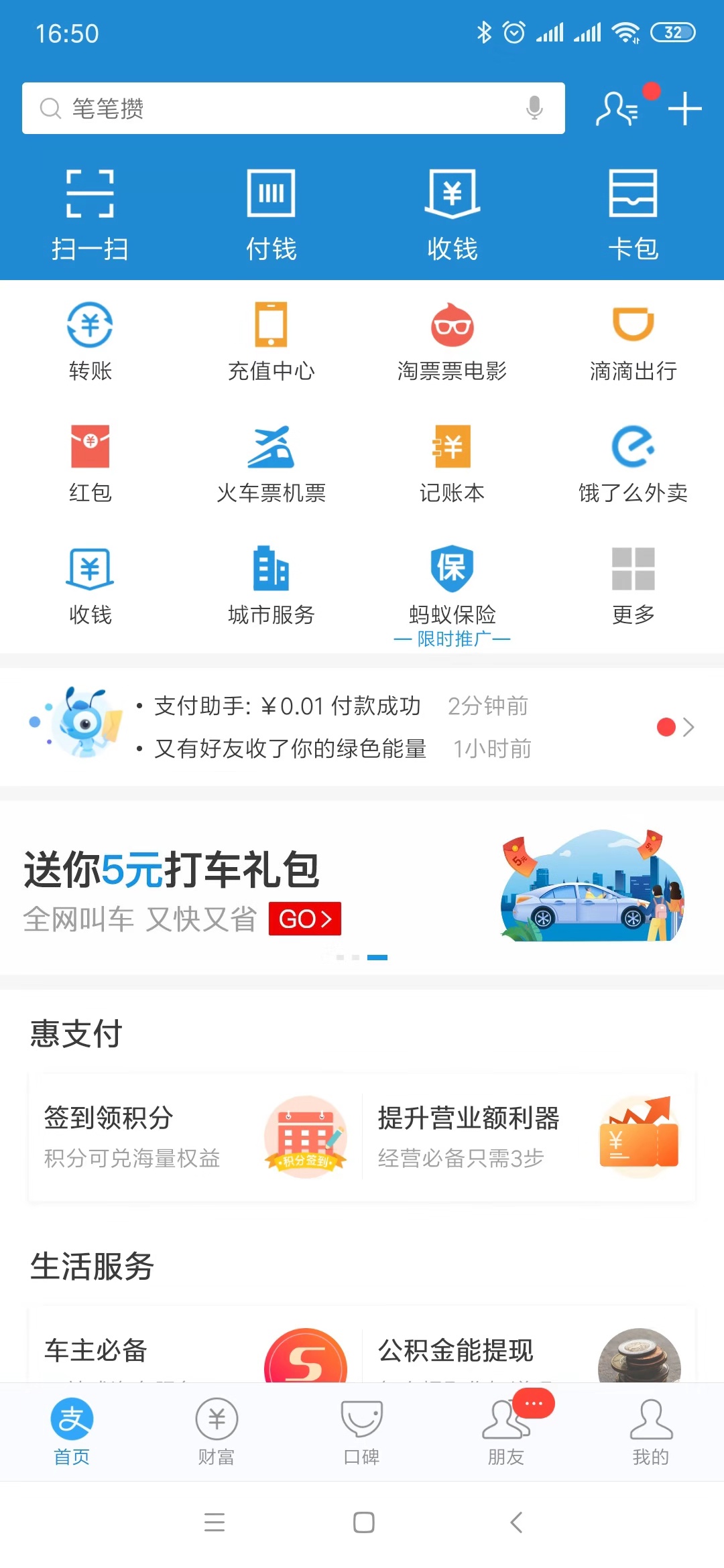Tap the microphone voice search icon
This screenshot has width=724, height=1568.
tap(534, 108)
